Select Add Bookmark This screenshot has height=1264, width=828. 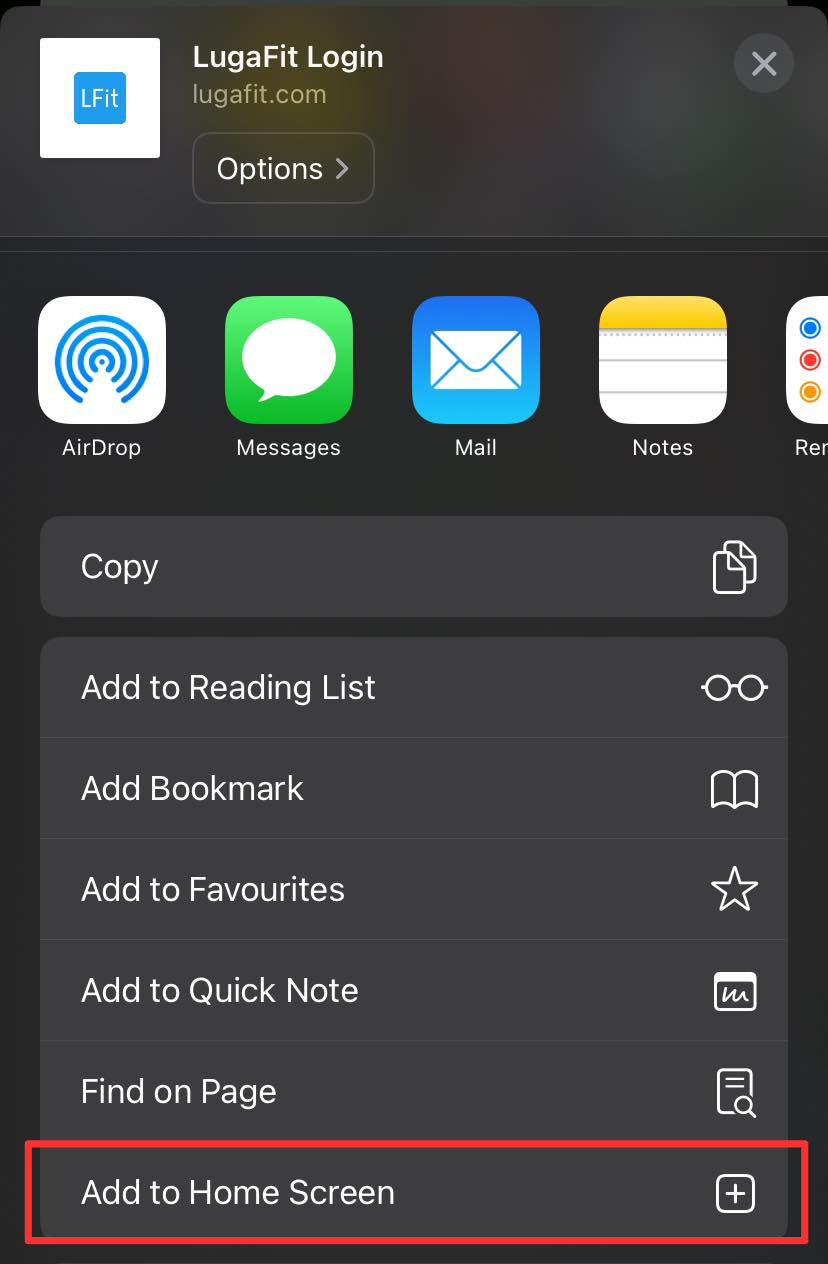(x=413, y=789)
